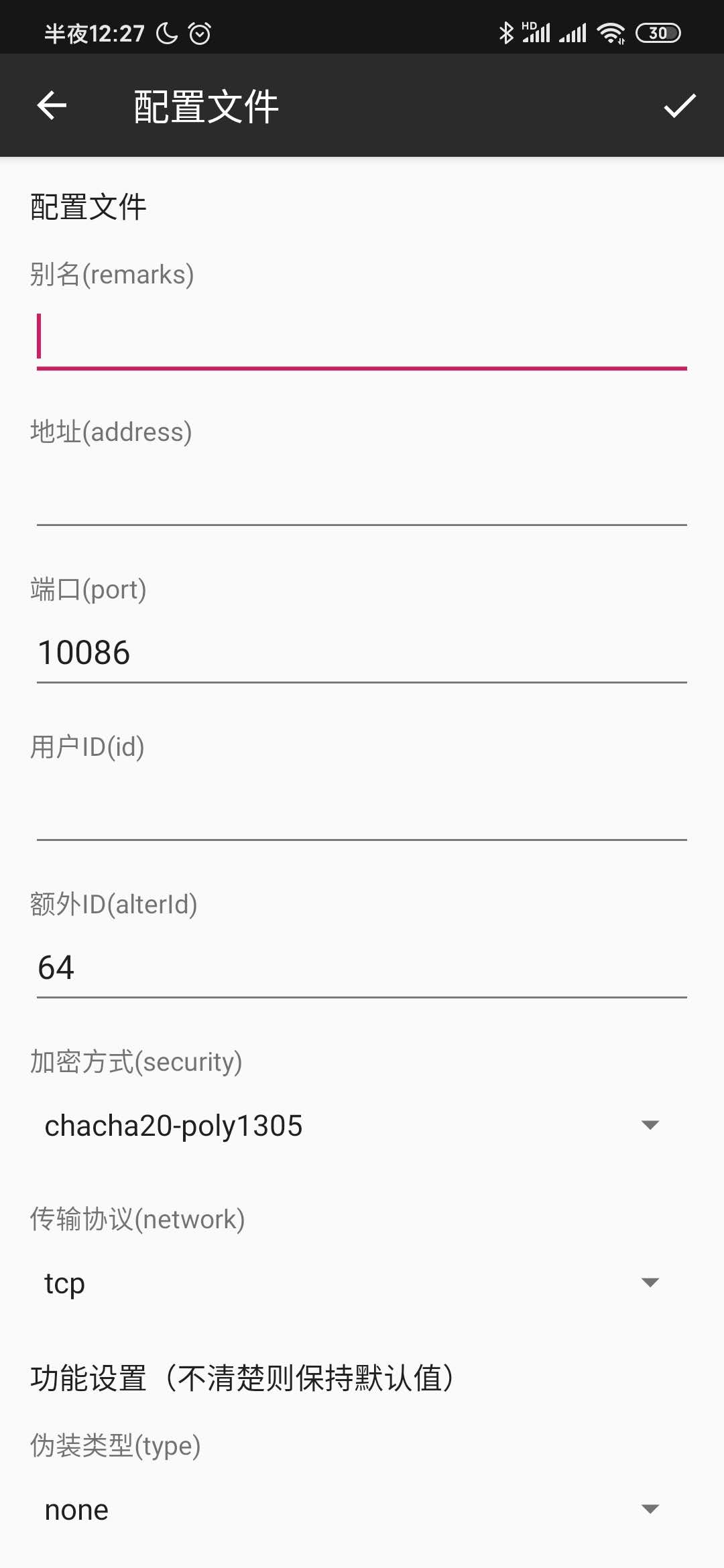Image resolution: width=724 pixels, height=1568 pixels.
Task: Select the 用户ID(id) input field
Action: (362, 811)
